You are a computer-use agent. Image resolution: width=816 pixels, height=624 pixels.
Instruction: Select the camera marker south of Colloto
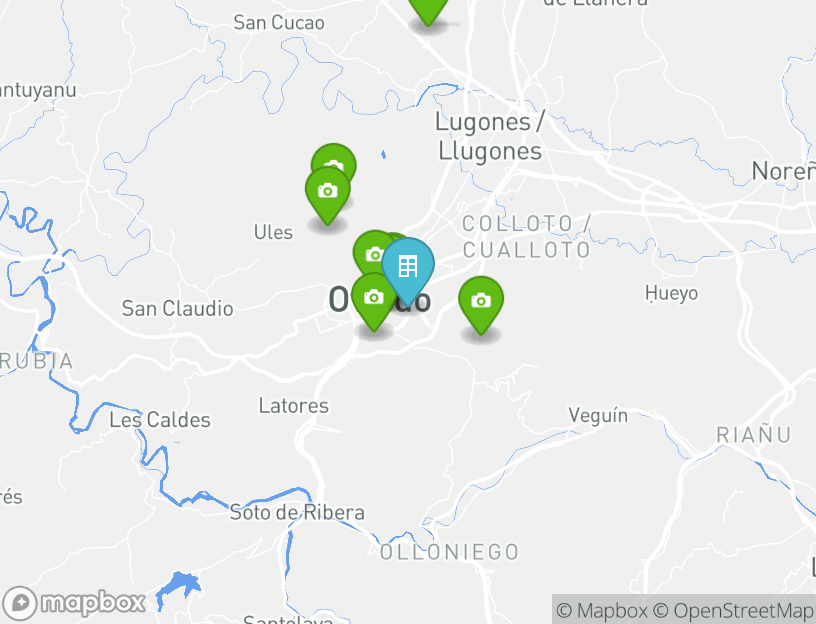(x=480, y=300)
